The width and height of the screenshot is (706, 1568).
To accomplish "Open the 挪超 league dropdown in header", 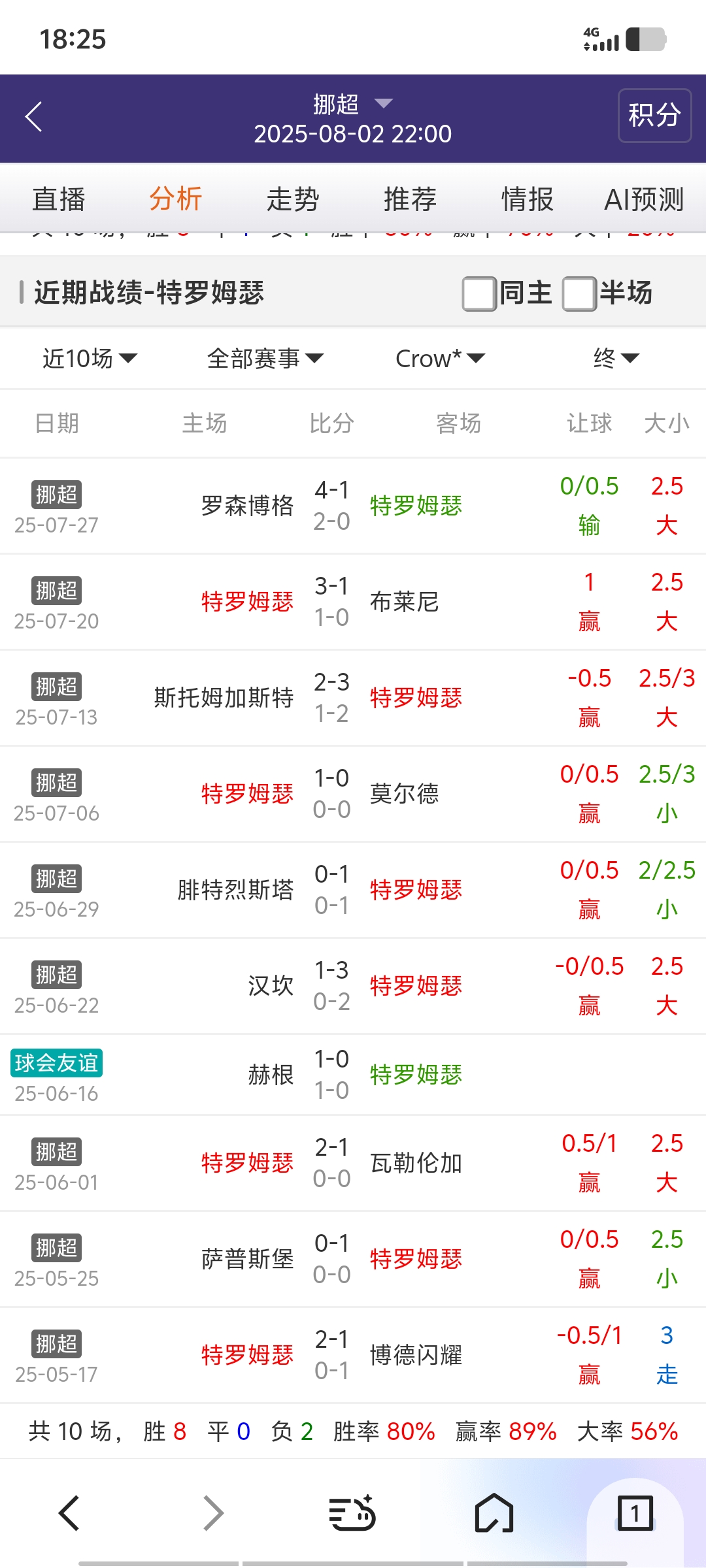I will pos(353,104).
